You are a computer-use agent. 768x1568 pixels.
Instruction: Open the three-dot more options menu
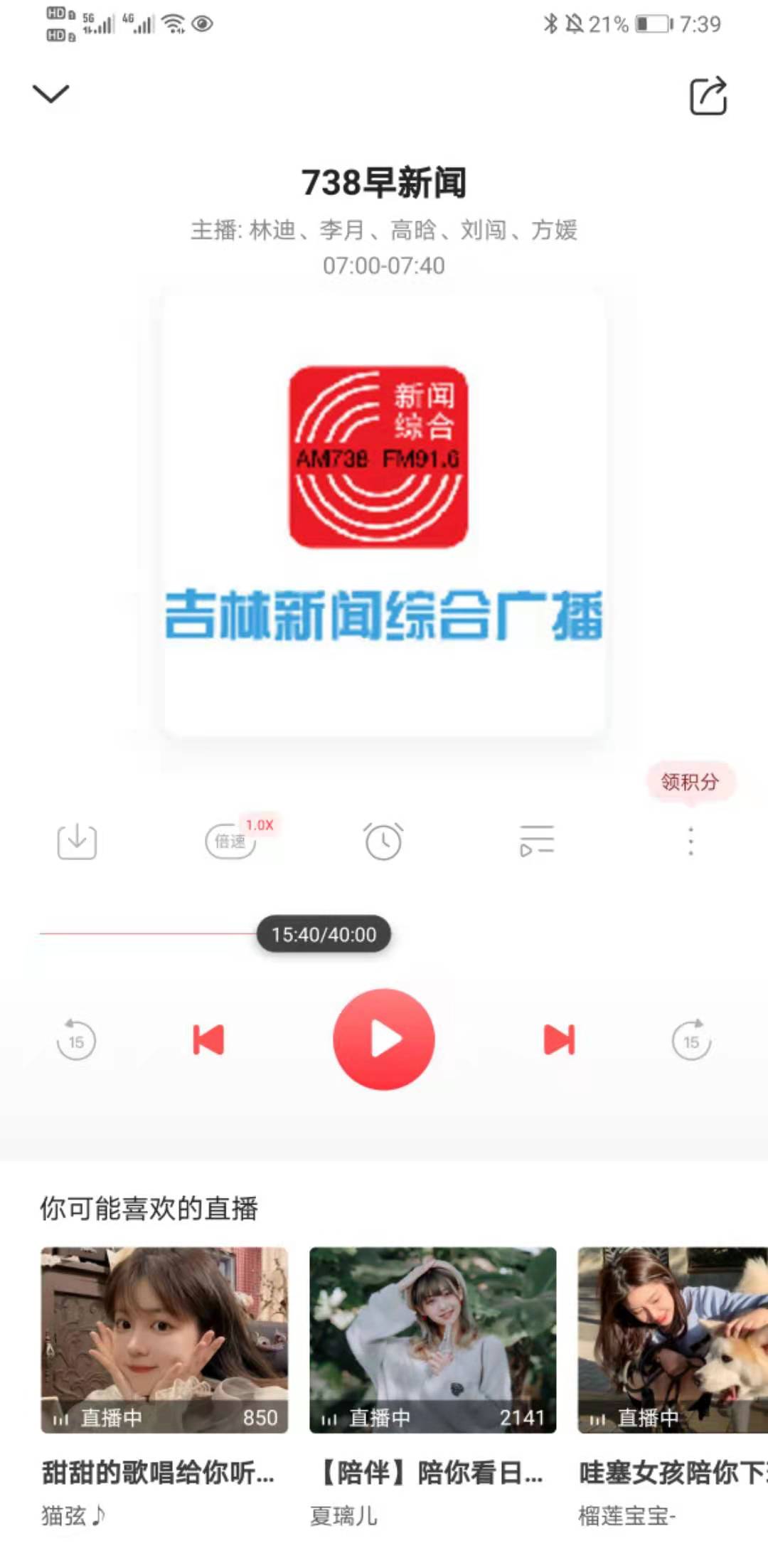tap(690, 842)
